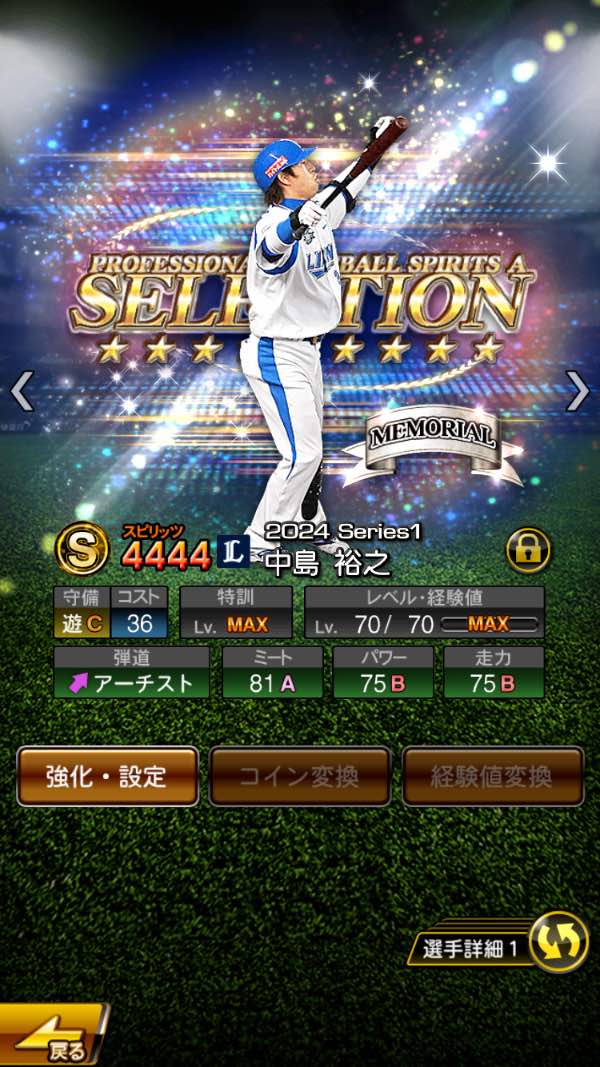This screenshot has width=600, height=1067.
Task: Open the 強化・設定 menu
Action: click(107, 776)
